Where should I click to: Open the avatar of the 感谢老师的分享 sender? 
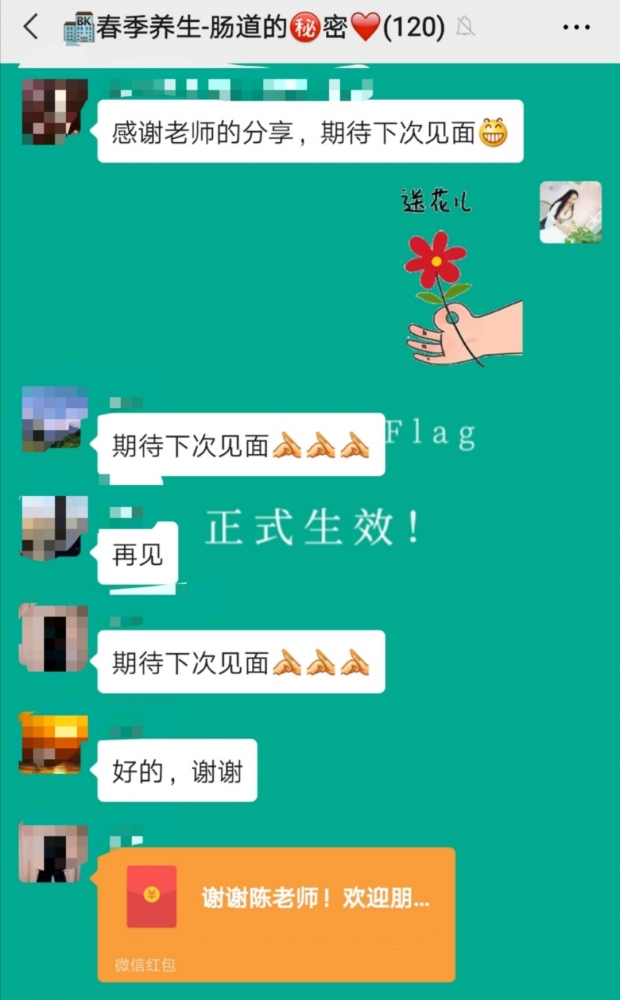(54, 112)
